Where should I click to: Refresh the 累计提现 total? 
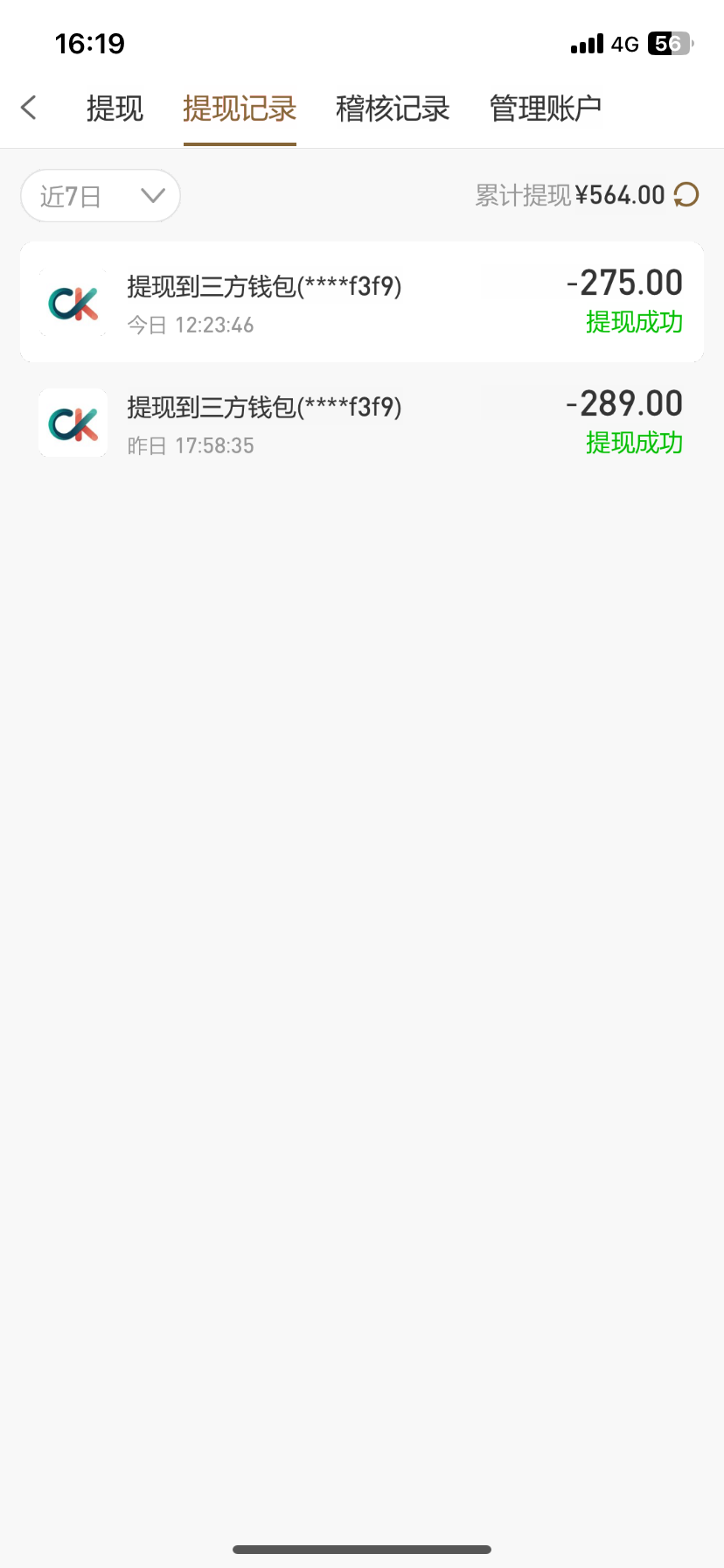[x=686, y=195]
